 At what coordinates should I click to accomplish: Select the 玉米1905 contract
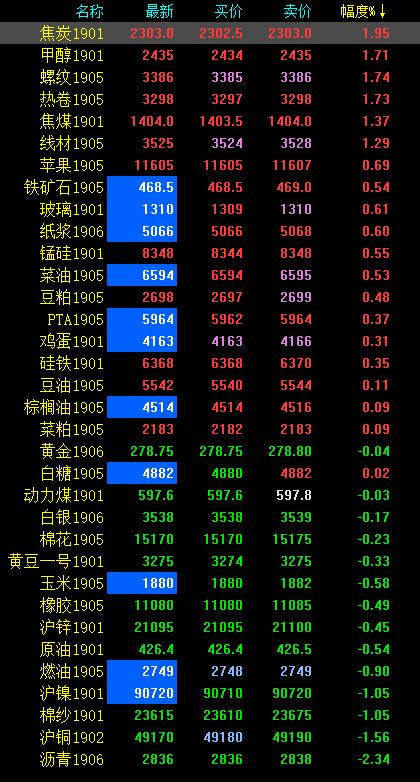(210, 583)
